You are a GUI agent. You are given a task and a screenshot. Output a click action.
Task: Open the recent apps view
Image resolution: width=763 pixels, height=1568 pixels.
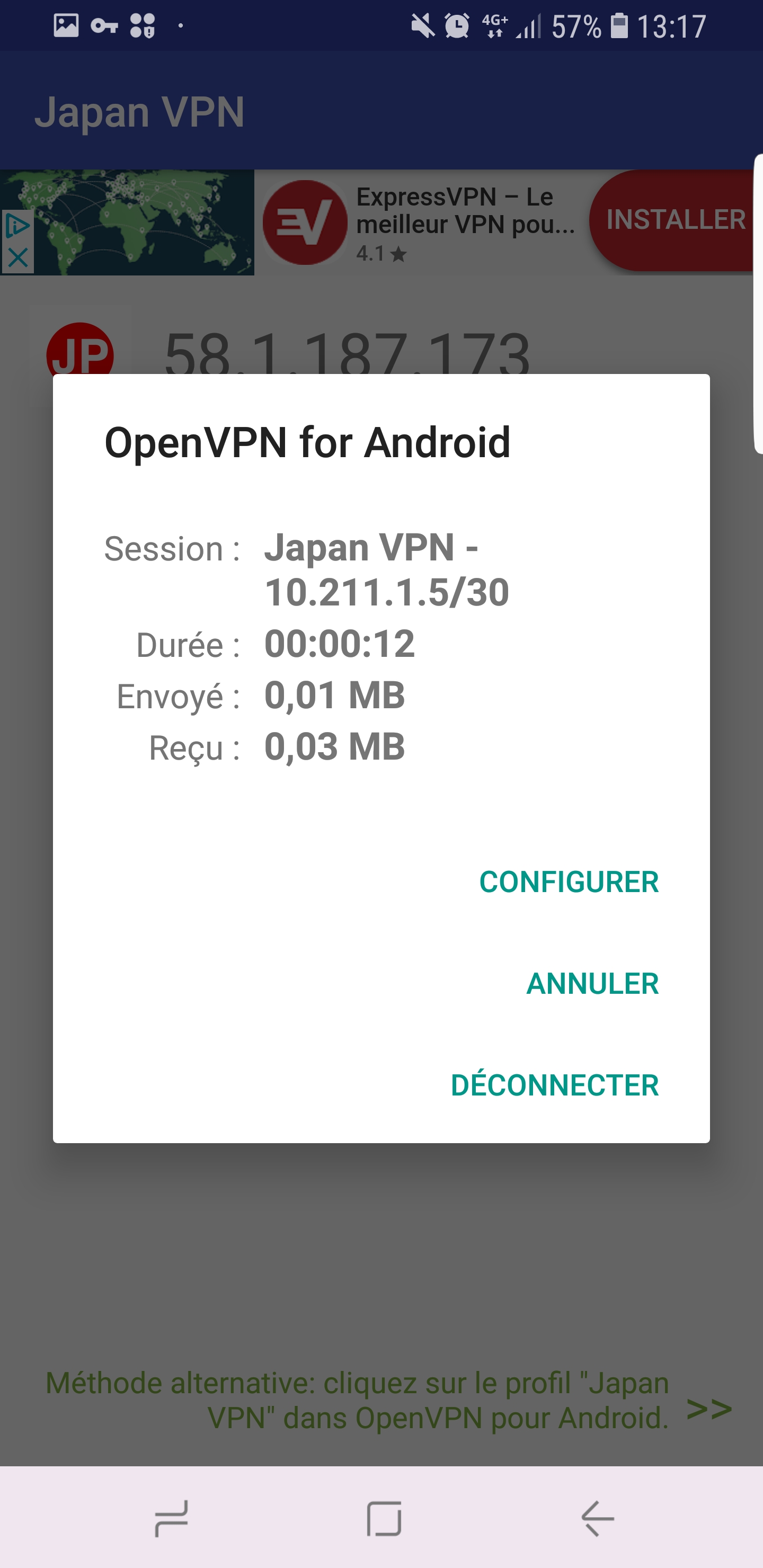171,1519
